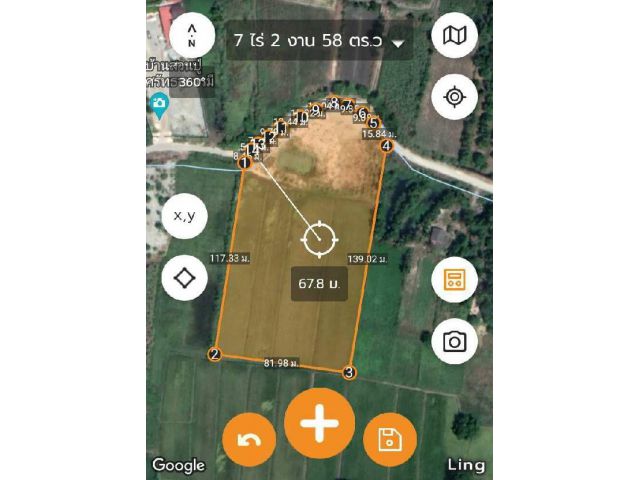Tap the north compass button

pyautogui.click(x=191, y=39)
